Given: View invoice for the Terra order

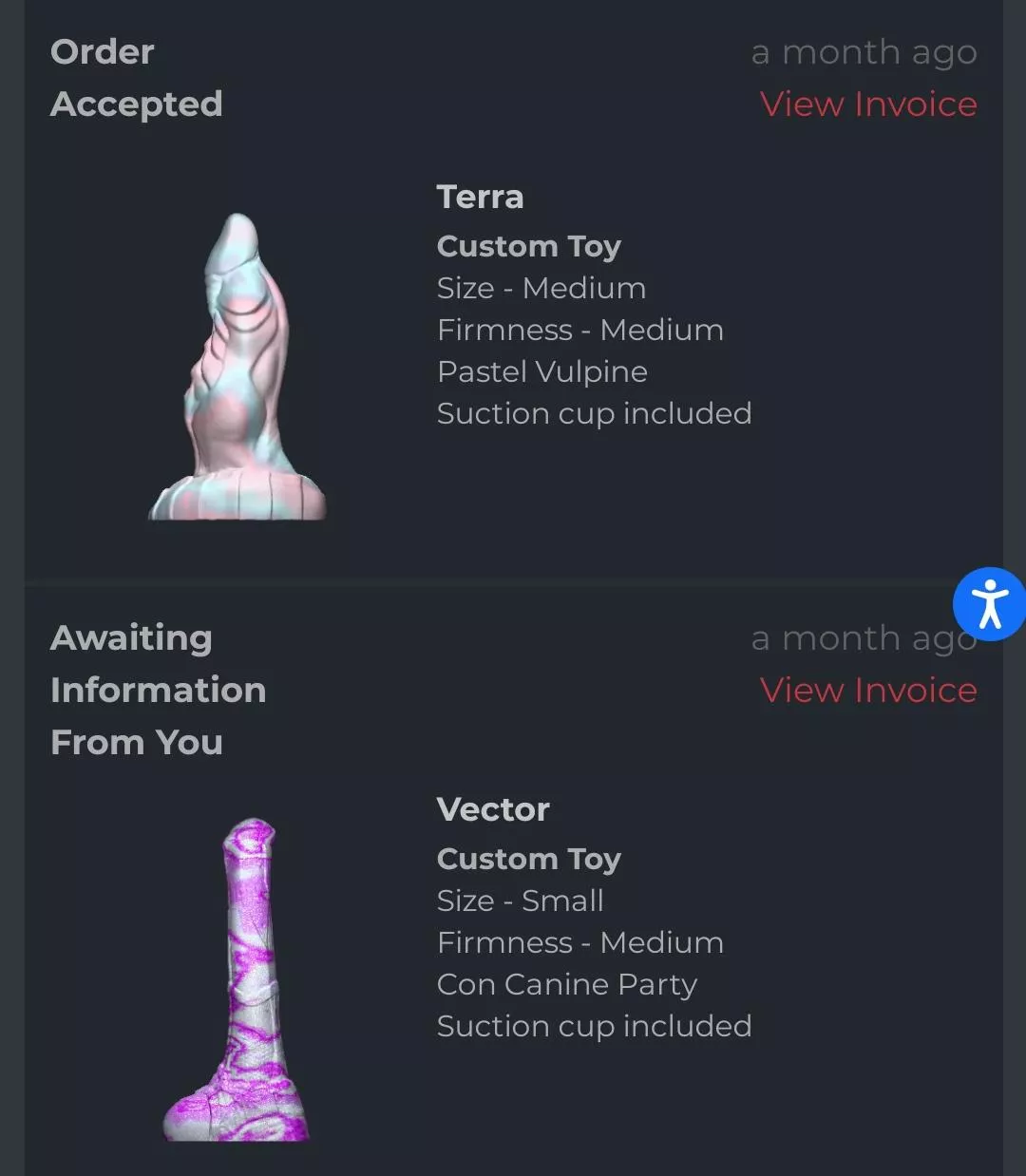Looking at the screenshot, I should coord(867,104).
